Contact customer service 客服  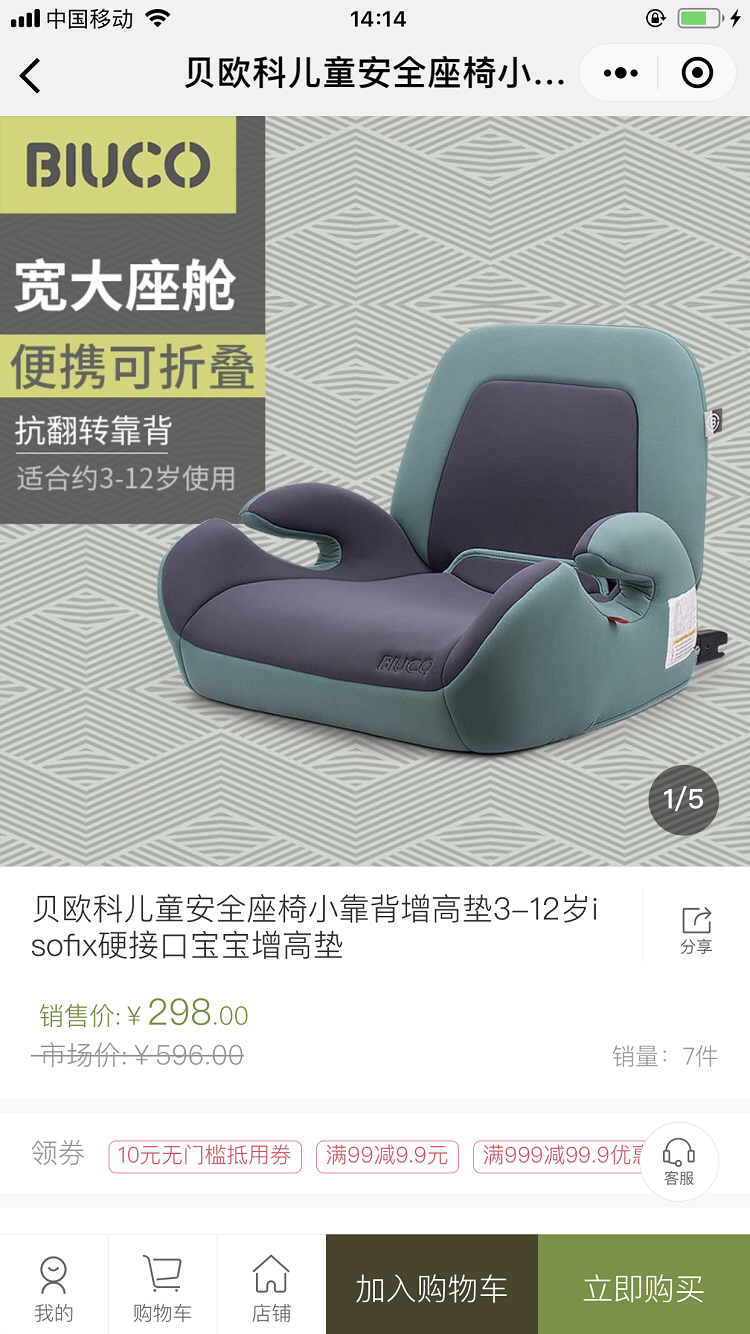pyautogui.click(x=679, y=1162)
